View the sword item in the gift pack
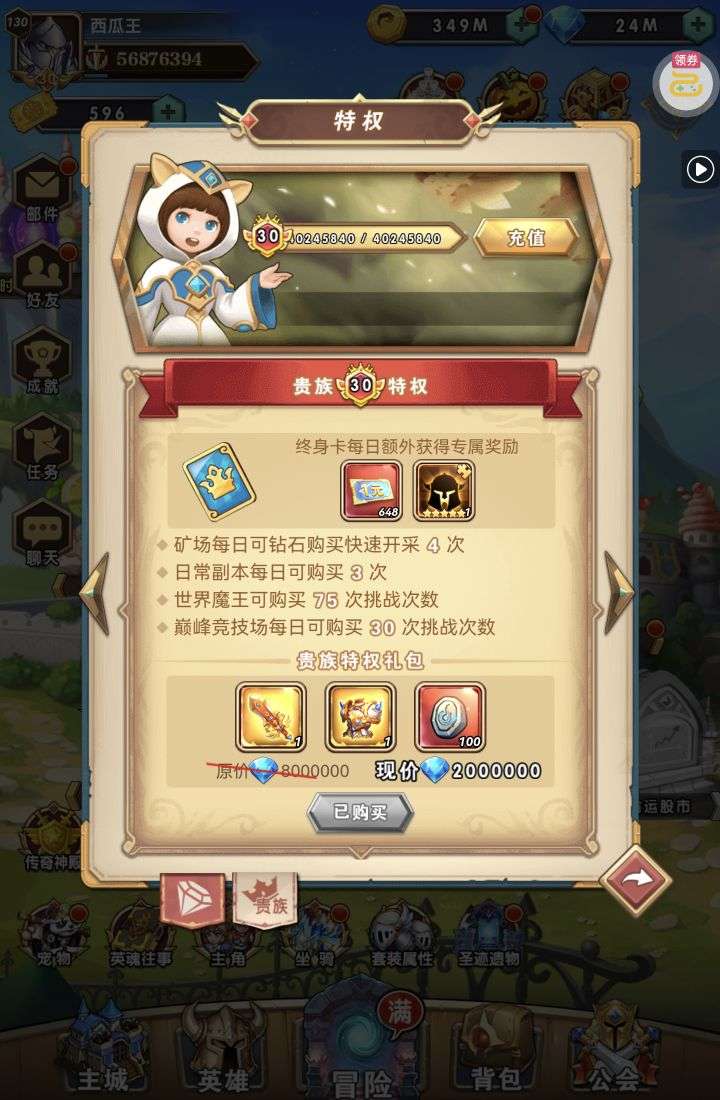The width and height of the screenshot is (720, 1100). [x=270, y=717]
